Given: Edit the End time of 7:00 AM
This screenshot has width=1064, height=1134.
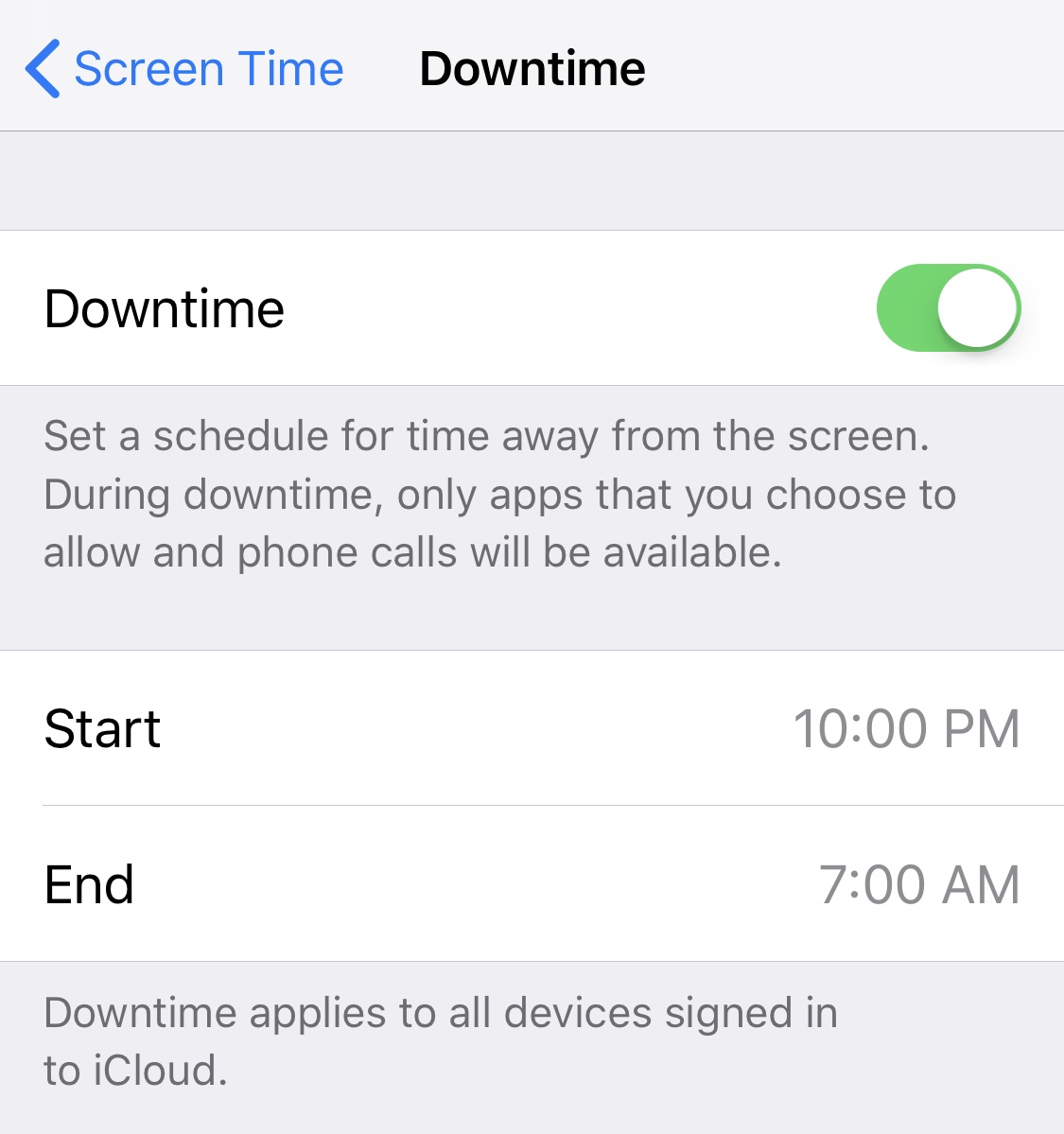Looking at the screenshot, I should coord(918,885).
